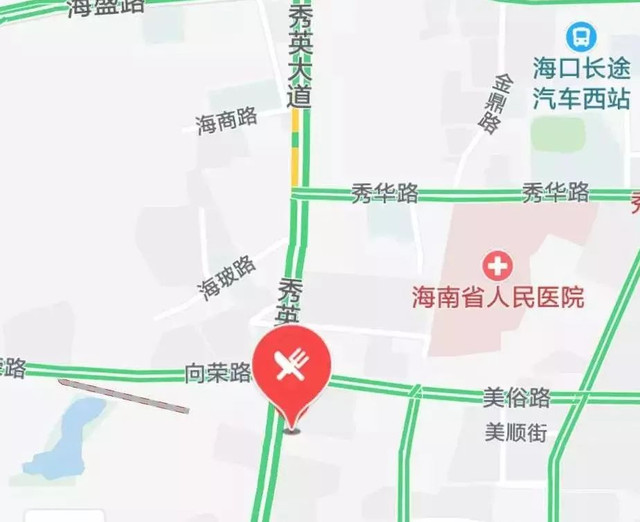Select the 海口长途汽车西站 bus station marker
The height and width of the screenshot is (522, 640).
(579, 38)
